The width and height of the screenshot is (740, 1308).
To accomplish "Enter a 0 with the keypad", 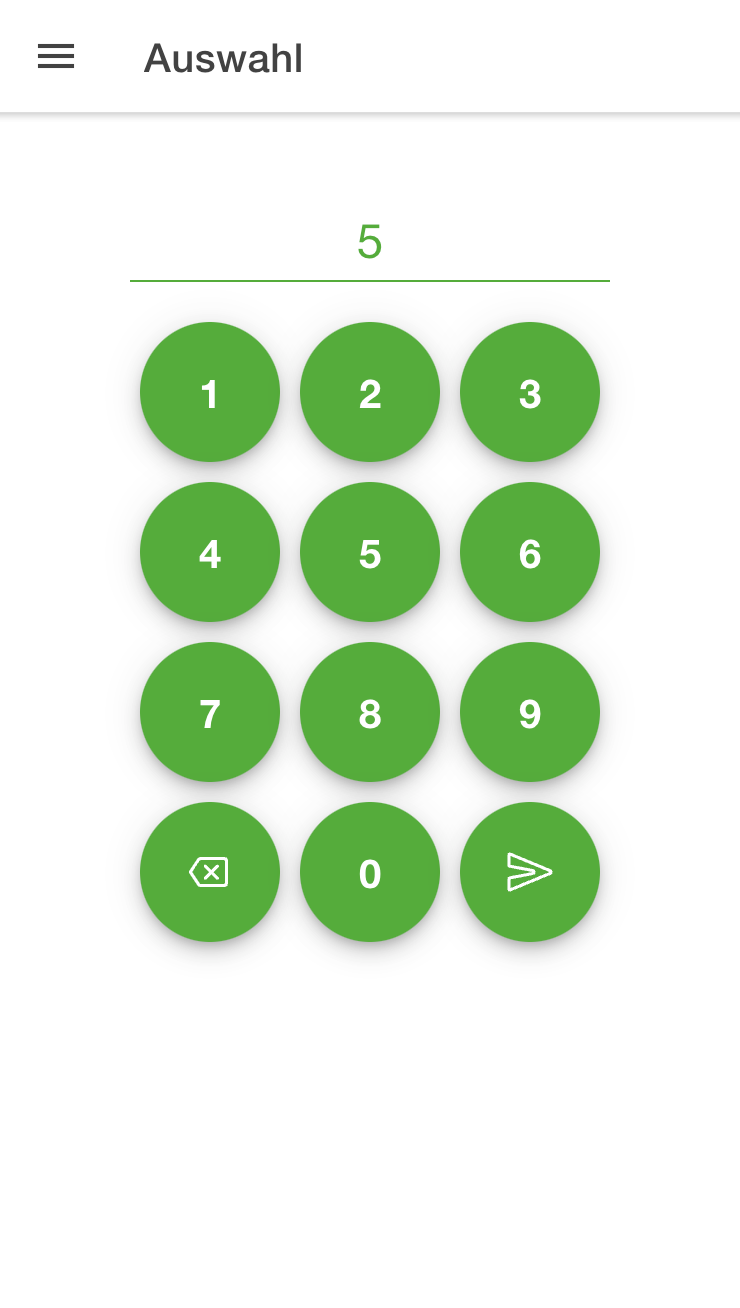I will click(x=370, y=872).
